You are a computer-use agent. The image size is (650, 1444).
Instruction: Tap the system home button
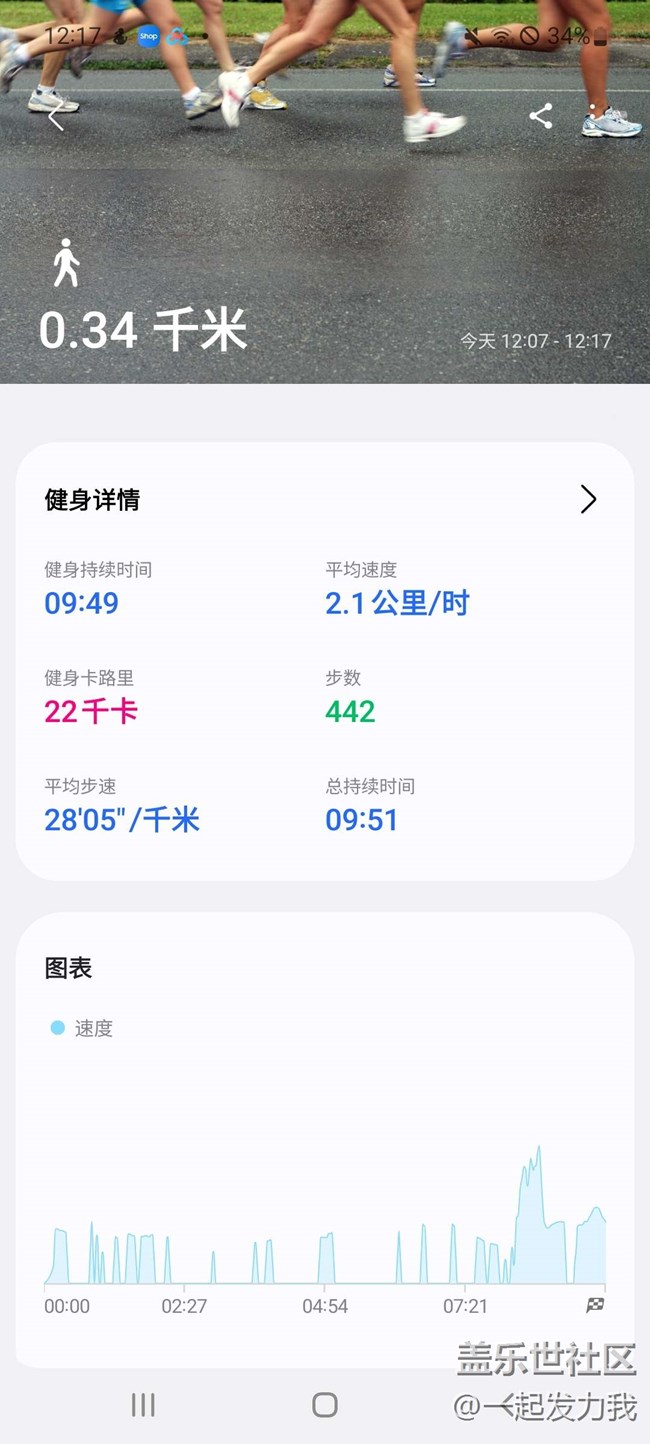click(325, 1405)
